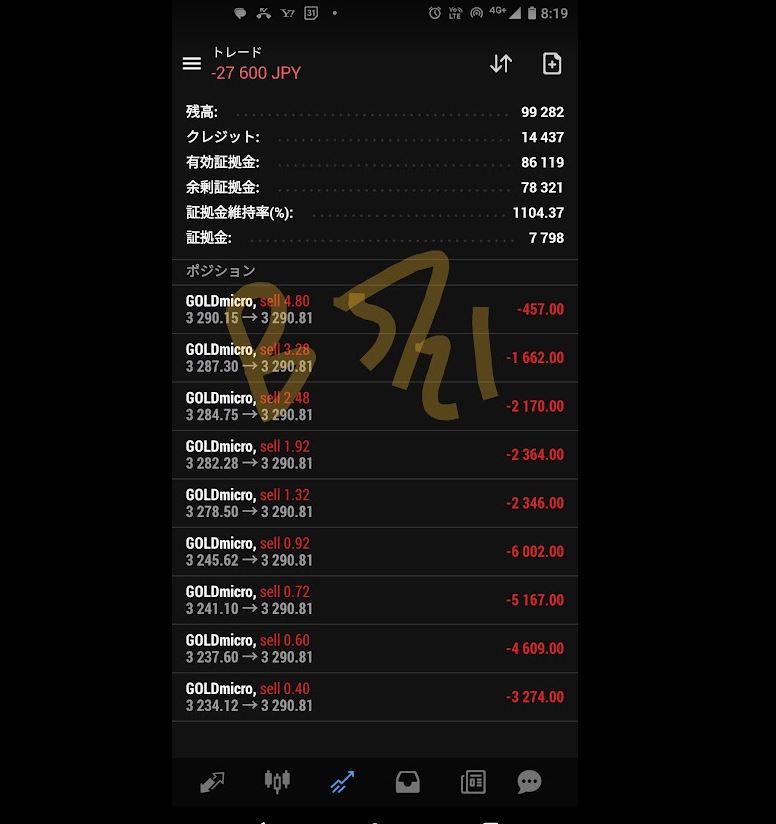The width and height of the screenshot is (776, 824).
Task: Open the History inbox tab
Action: point(407,782)
